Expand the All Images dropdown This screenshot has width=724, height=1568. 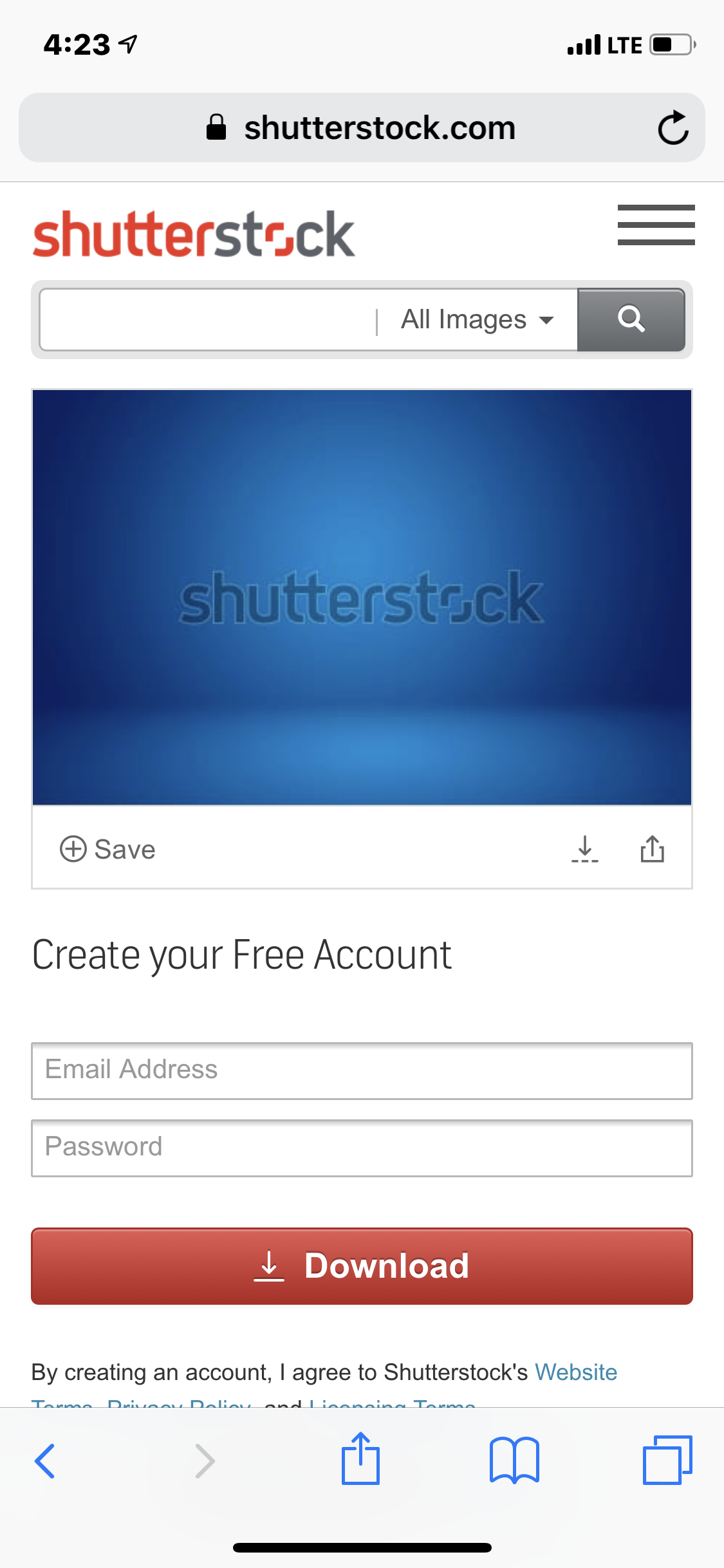pyautogui.click(x=477, y=320)
